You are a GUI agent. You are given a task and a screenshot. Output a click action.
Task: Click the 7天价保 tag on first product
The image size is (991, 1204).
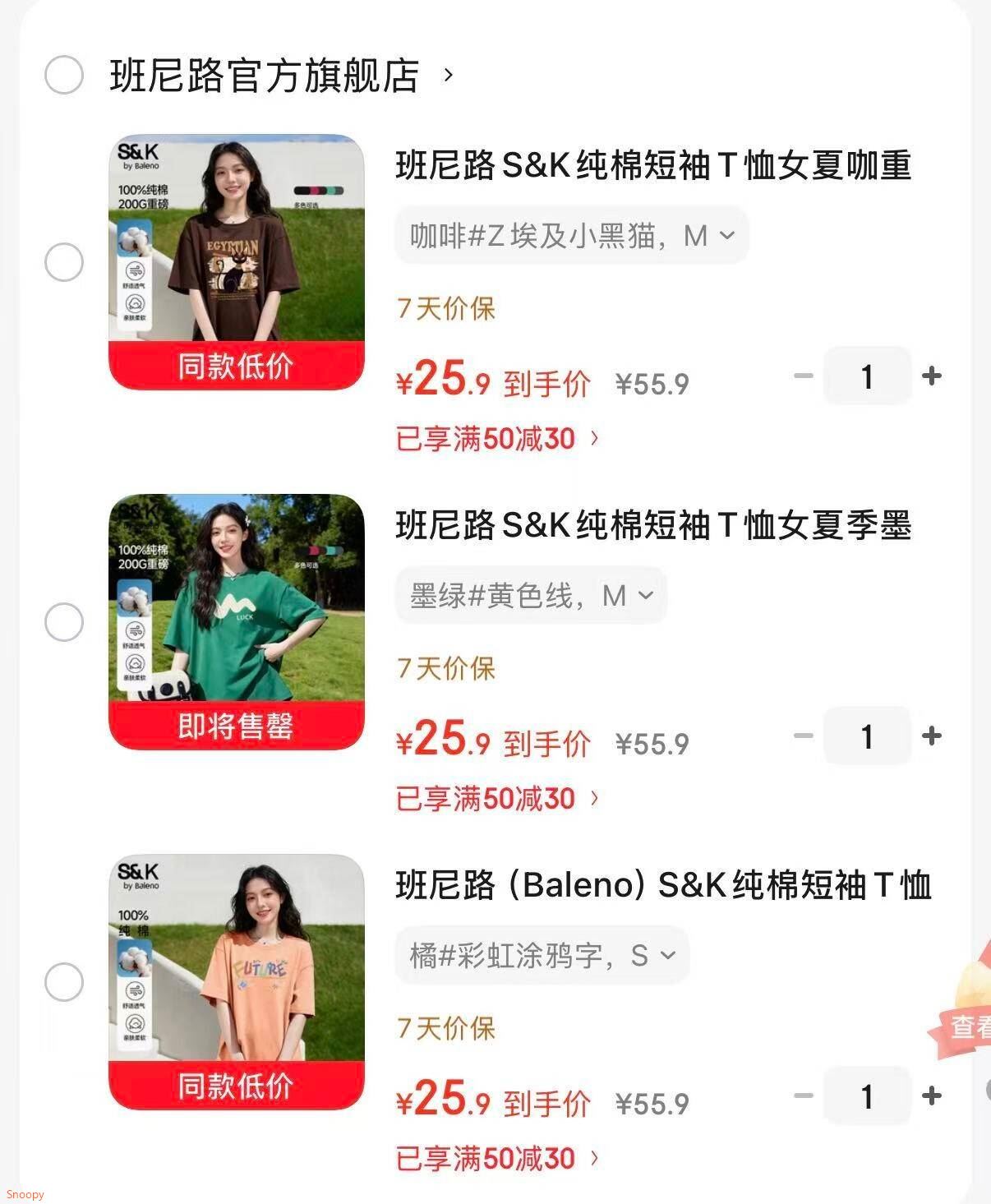444,310
